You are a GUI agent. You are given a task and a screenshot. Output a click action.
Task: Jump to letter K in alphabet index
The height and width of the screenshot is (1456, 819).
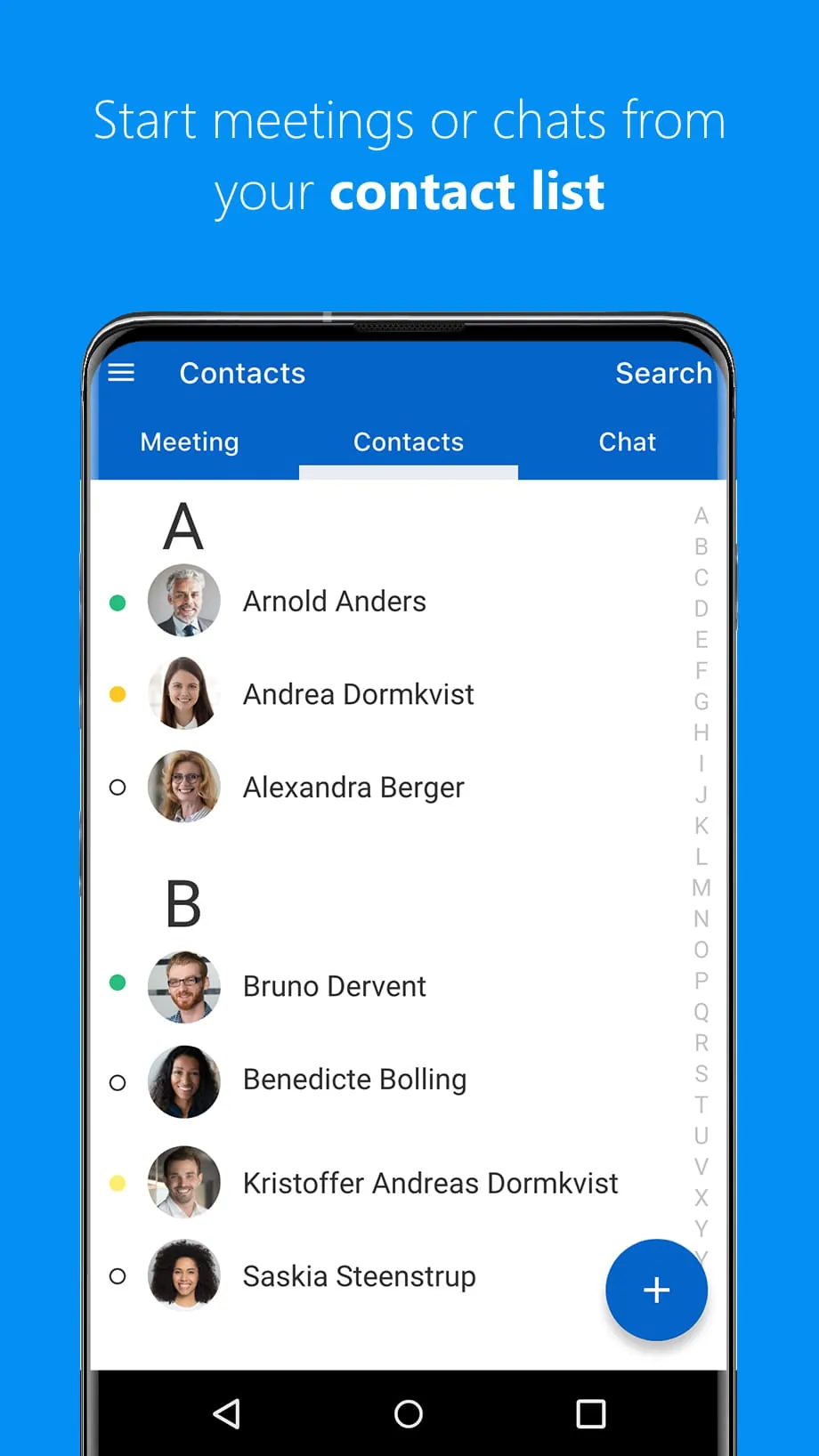click(x=701, y=826)
